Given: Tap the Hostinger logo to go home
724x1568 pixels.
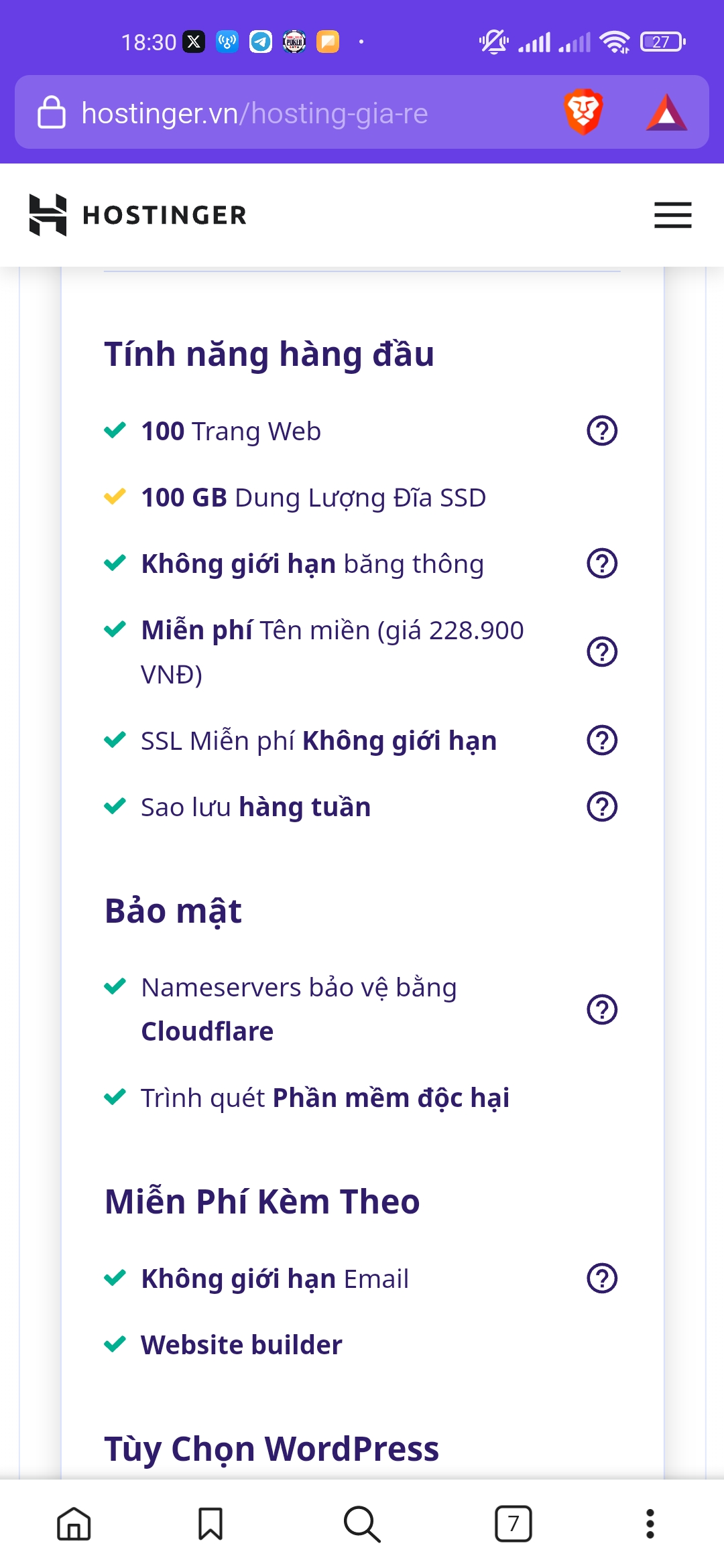Looking at the screenshot, I should pos(138,215).
